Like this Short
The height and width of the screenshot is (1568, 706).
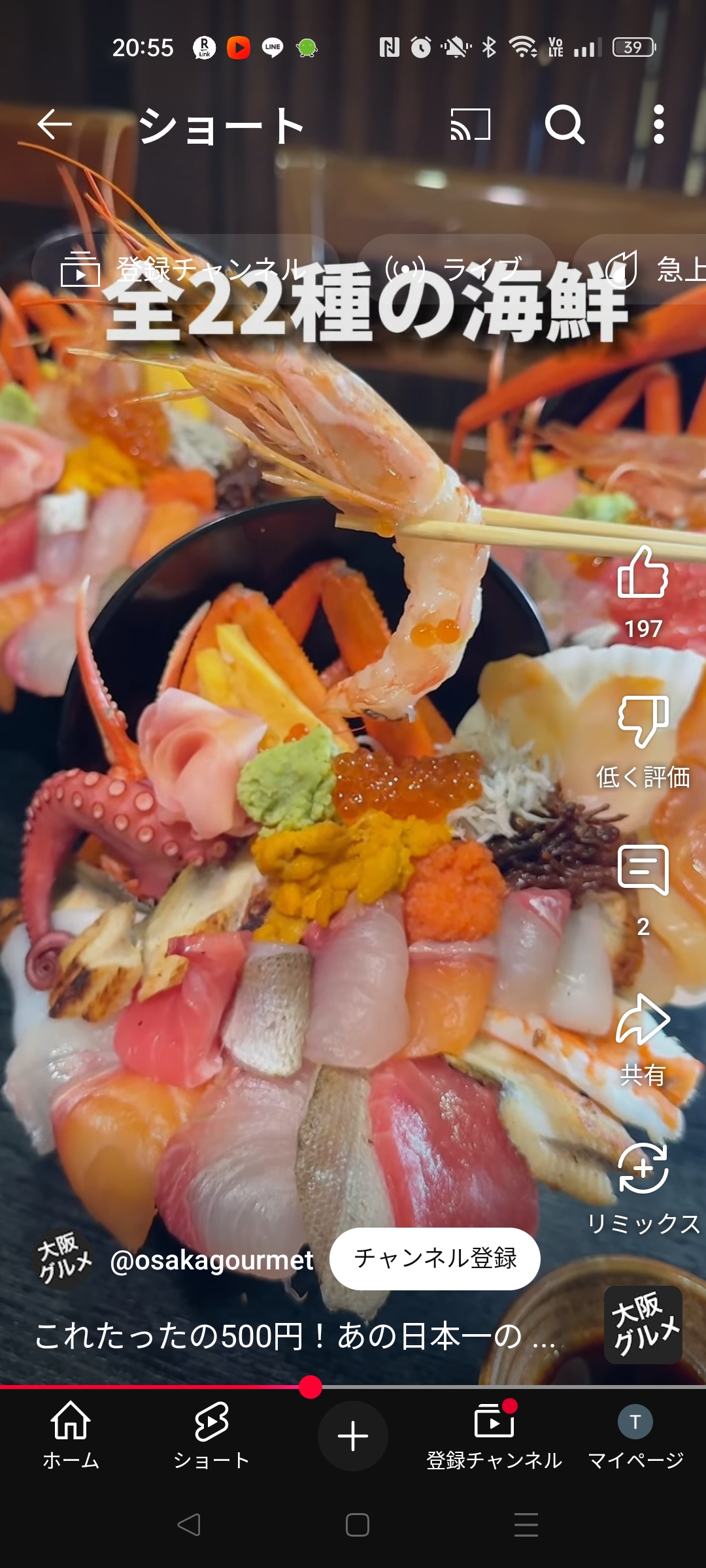[643, 574]
